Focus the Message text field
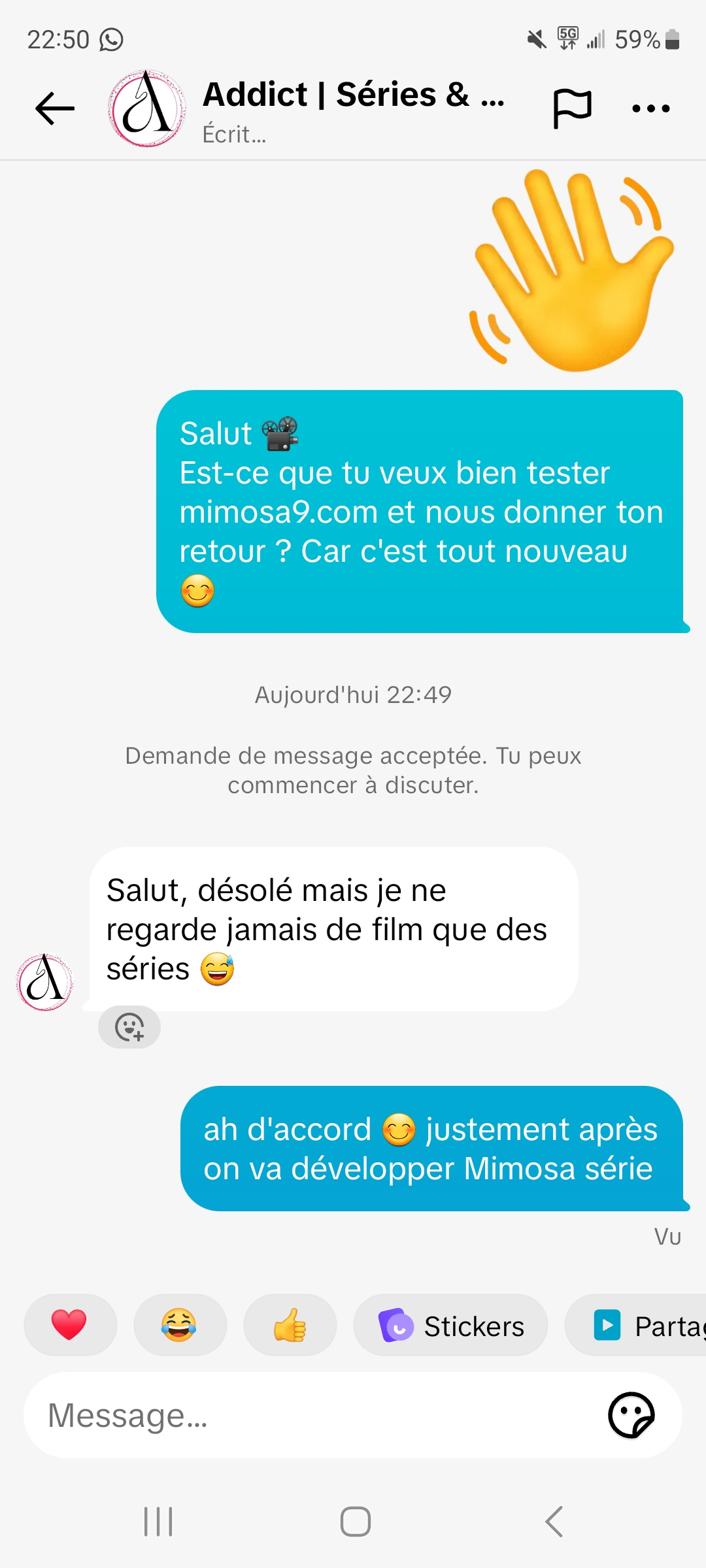Screen dimensions: 706x1568 point(314,1416)
